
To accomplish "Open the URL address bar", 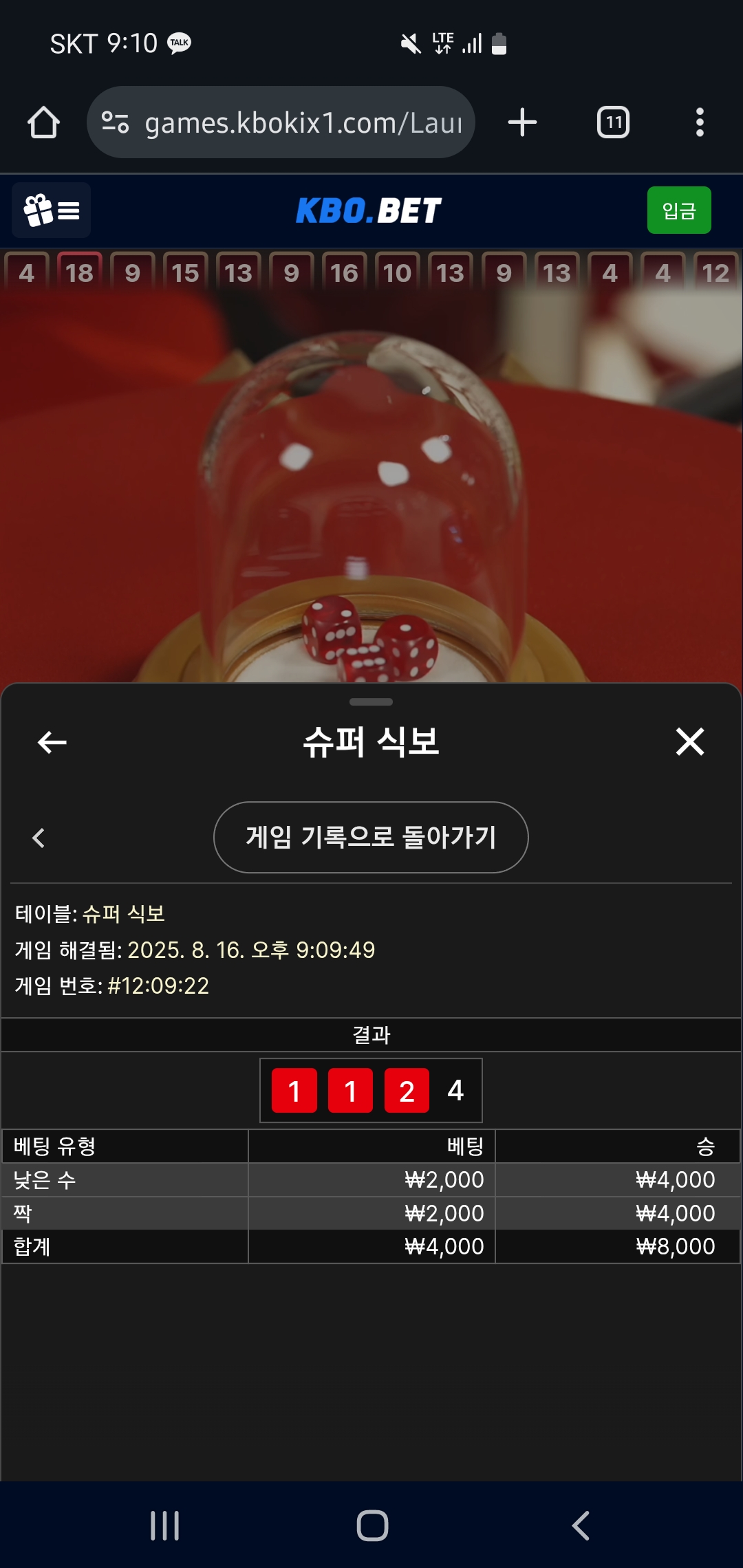I will click(281, 122).
